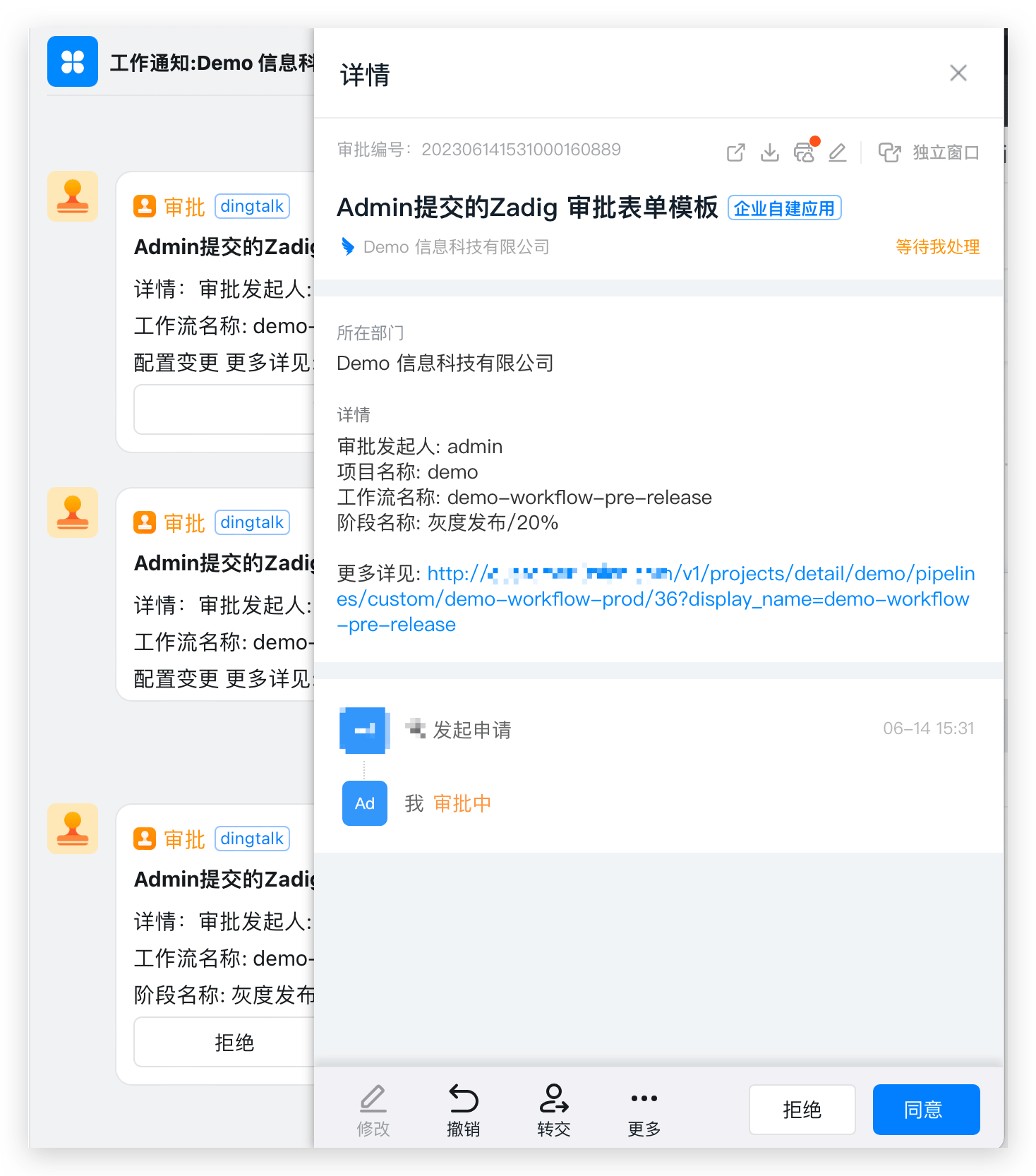
Task: Click the blue Ad approver avatar
Action: (x=364, y=803)
